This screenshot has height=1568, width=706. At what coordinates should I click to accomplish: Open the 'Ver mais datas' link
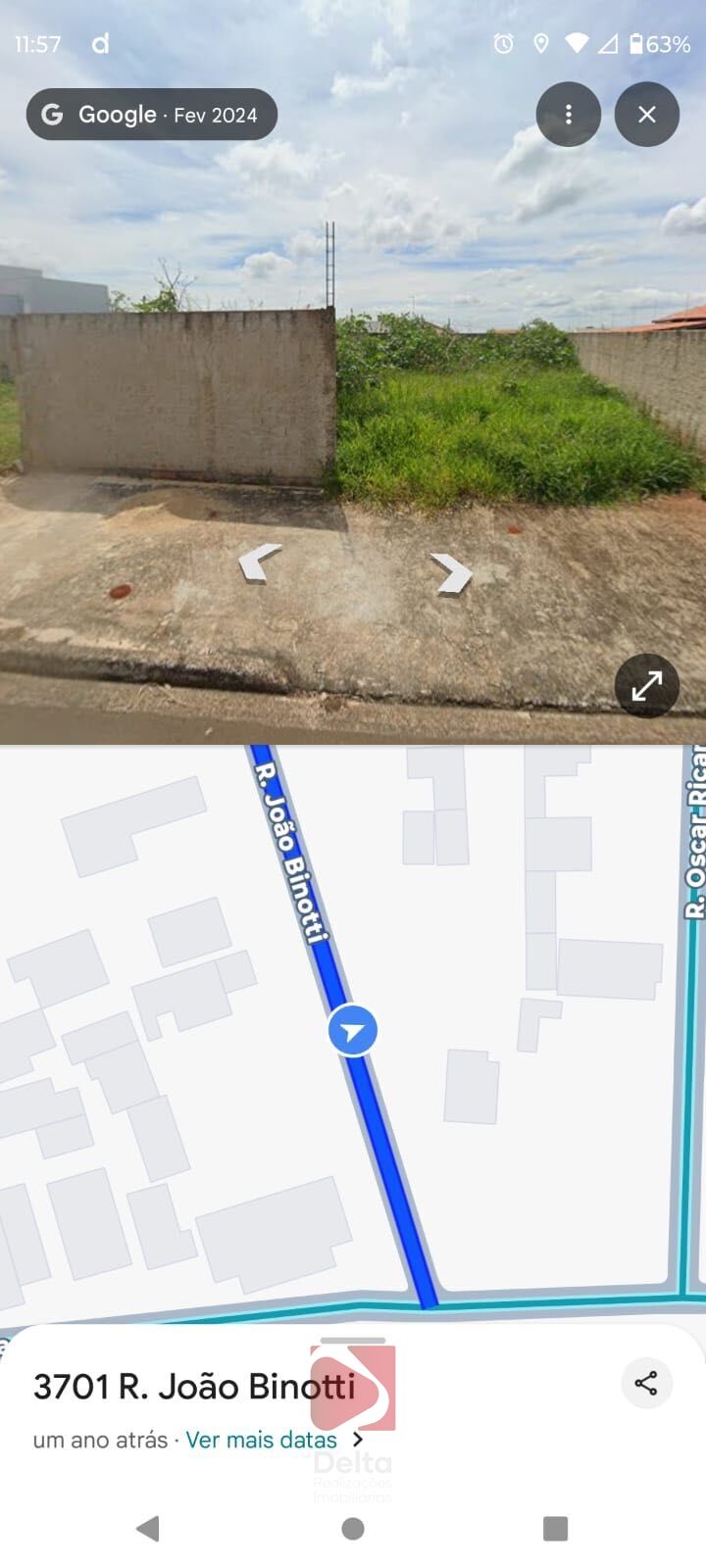coord(262,1440)
